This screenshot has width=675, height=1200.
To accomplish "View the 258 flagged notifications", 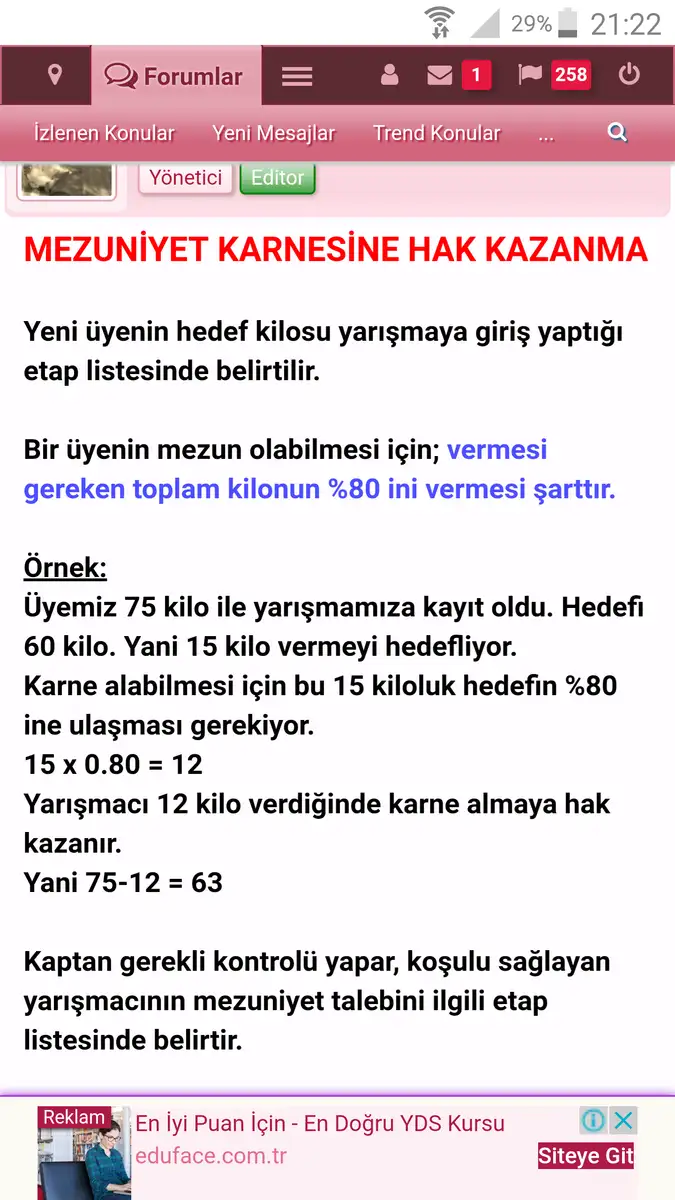I will pyautogui.click(x=555, y=75).
